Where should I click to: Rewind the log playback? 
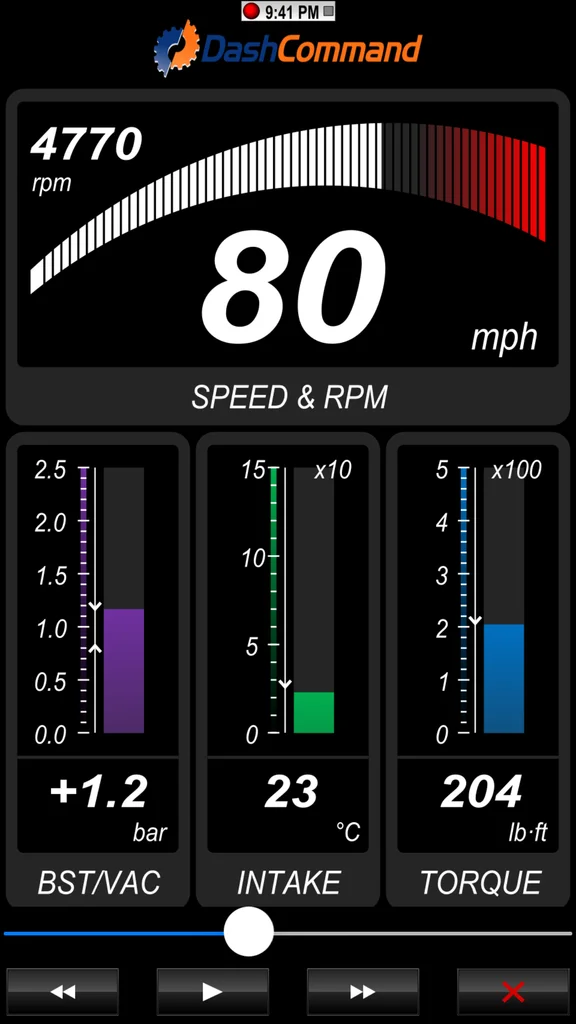(63, 992)
